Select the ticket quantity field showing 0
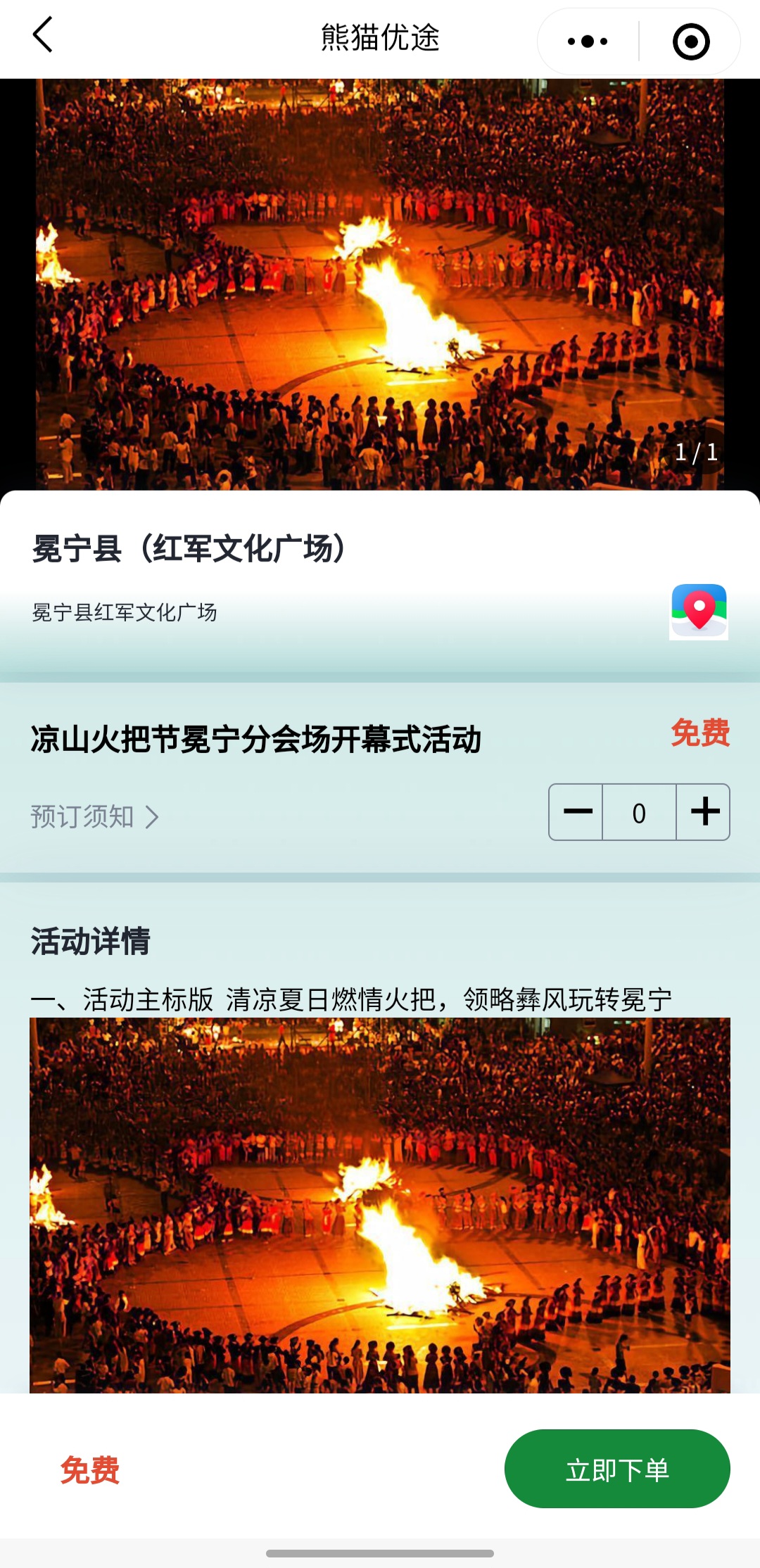The image size is (760, 1568). point(639,812)
